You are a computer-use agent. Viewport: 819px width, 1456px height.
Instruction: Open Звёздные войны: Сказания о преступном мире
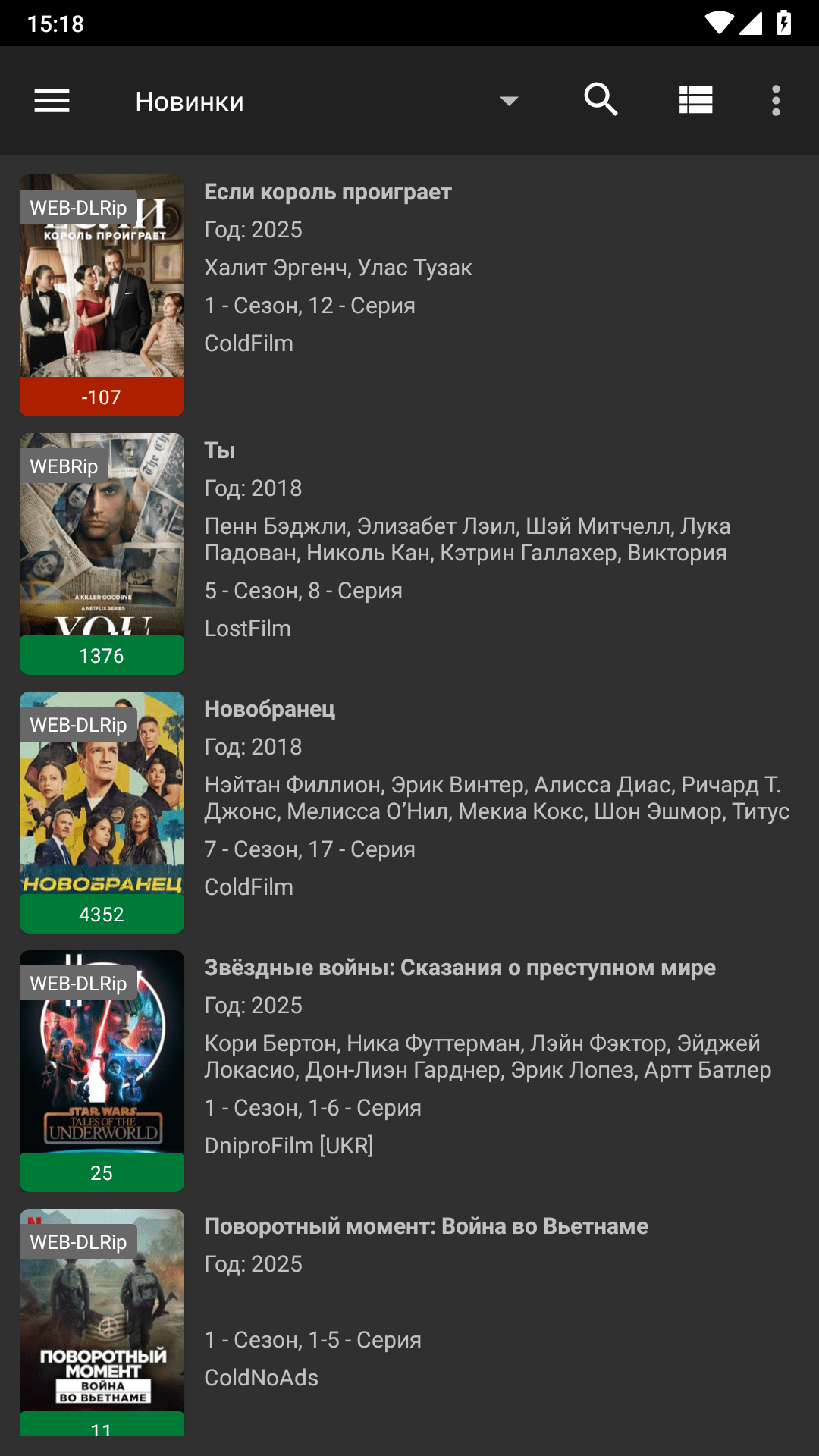[x=409, y=1071]
